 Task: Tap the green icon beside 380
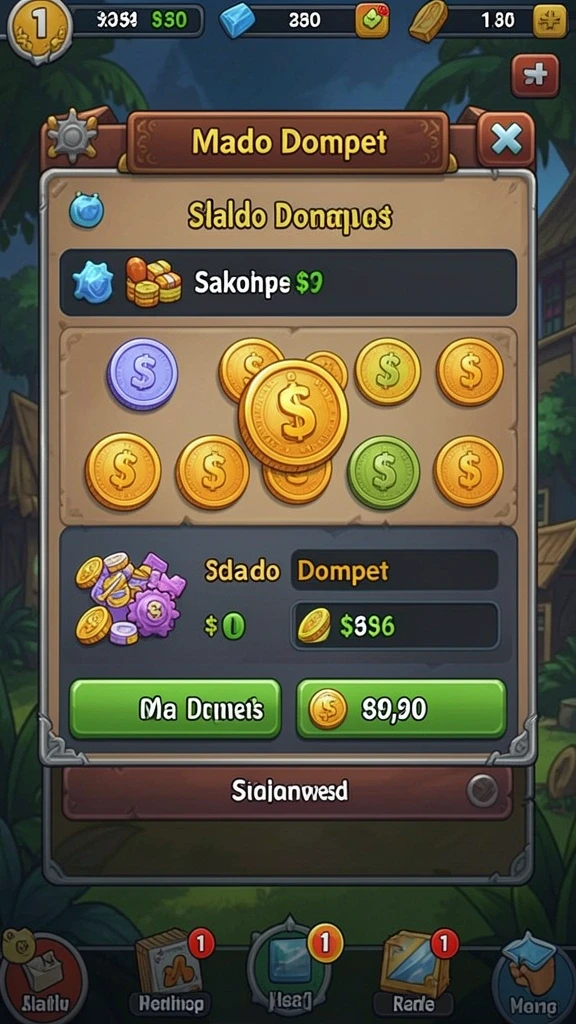click(372, 20)
